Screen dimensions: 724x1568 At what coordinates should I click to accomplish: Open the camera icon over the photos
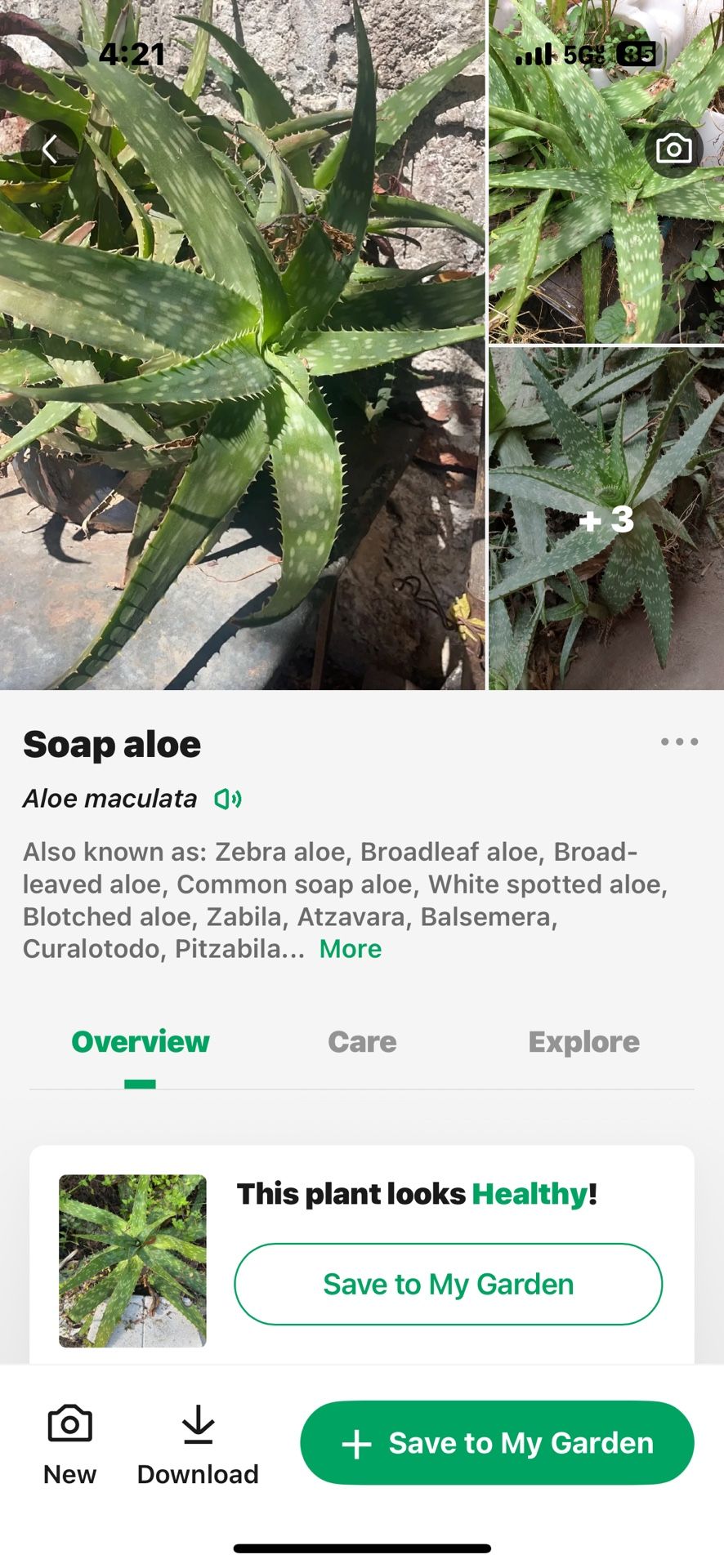673,149
